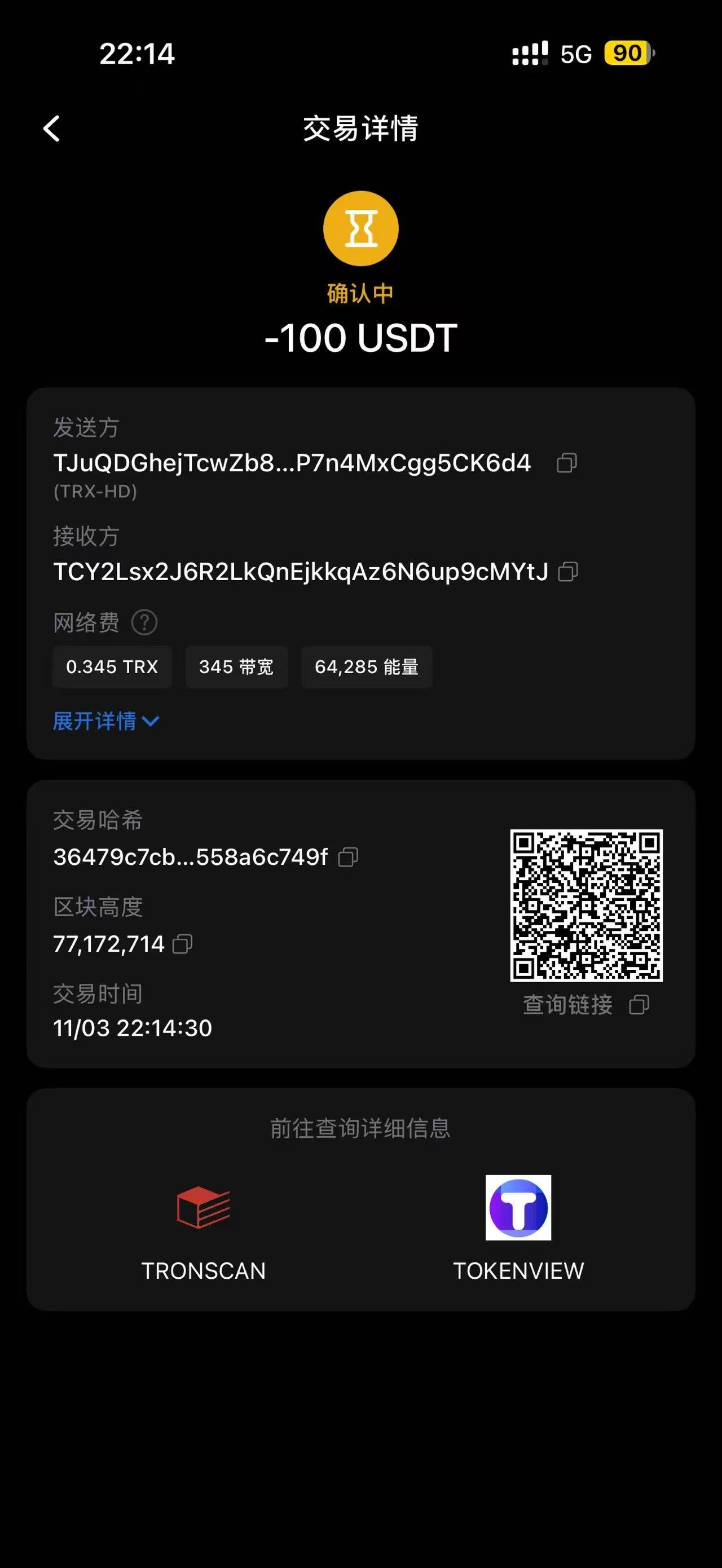Image resolution: width=722 pixels, height=1568 pixels.
Task: Copy the receiver address
Action: [567, 572]
